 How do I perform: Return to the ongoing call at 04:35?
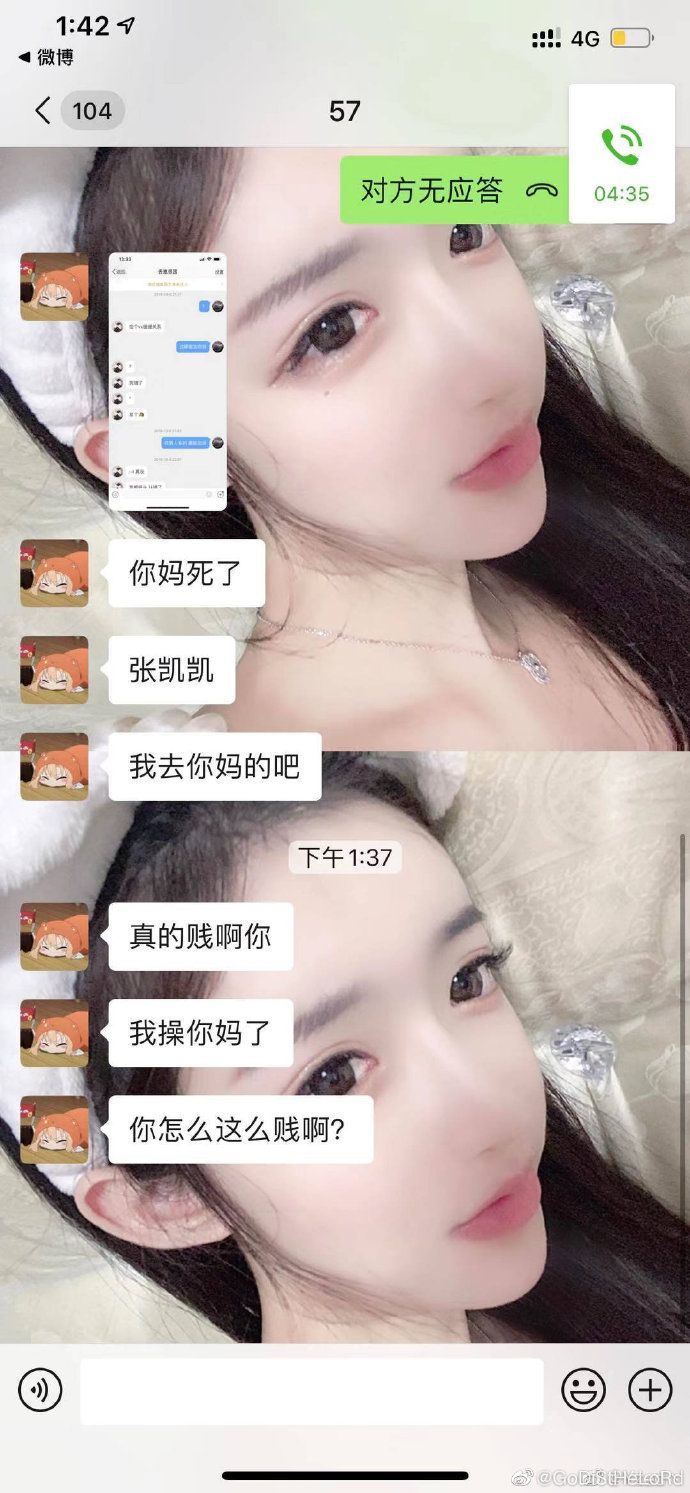tap(621, 155)
